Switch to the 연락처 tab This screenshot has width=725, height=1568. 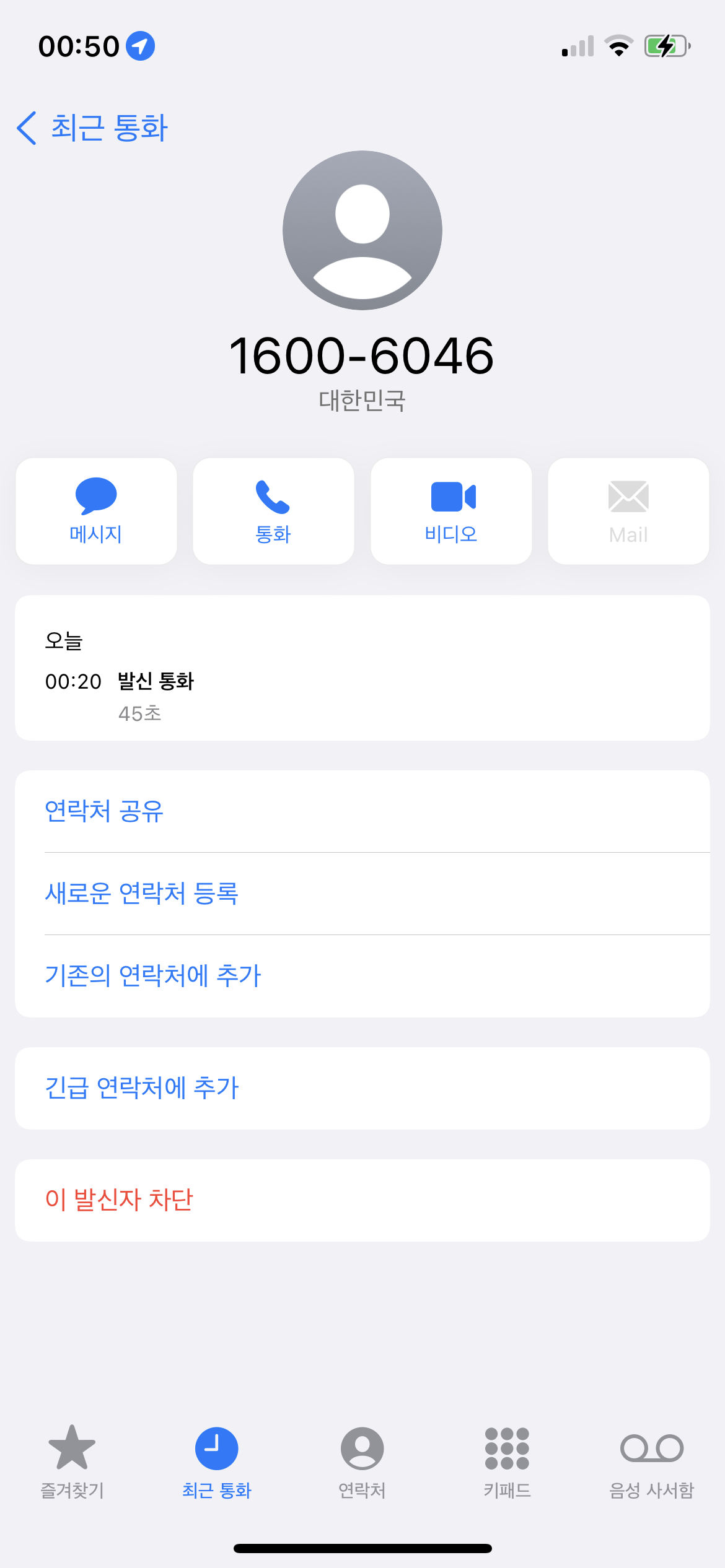pos(362,1461)
